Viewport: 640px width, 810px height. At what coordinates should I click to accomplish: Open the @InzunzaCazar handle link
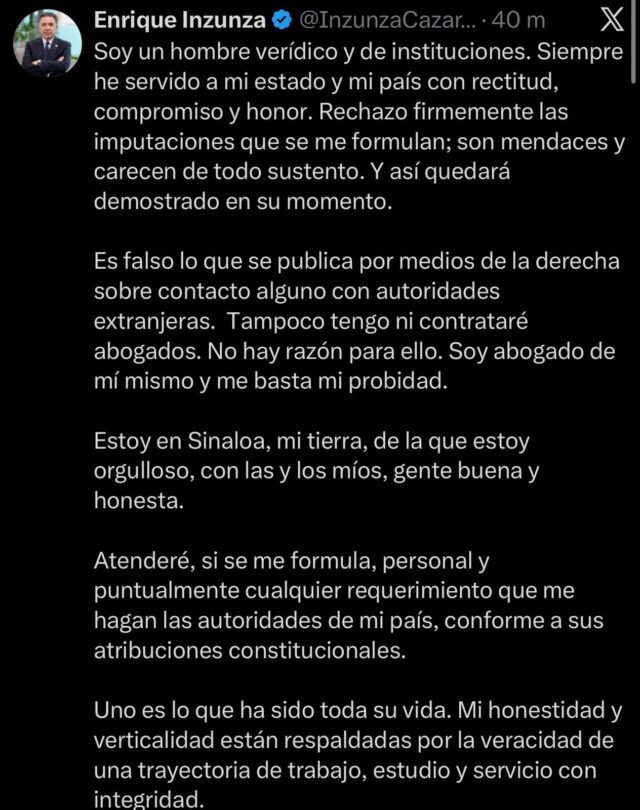(387, 20)
